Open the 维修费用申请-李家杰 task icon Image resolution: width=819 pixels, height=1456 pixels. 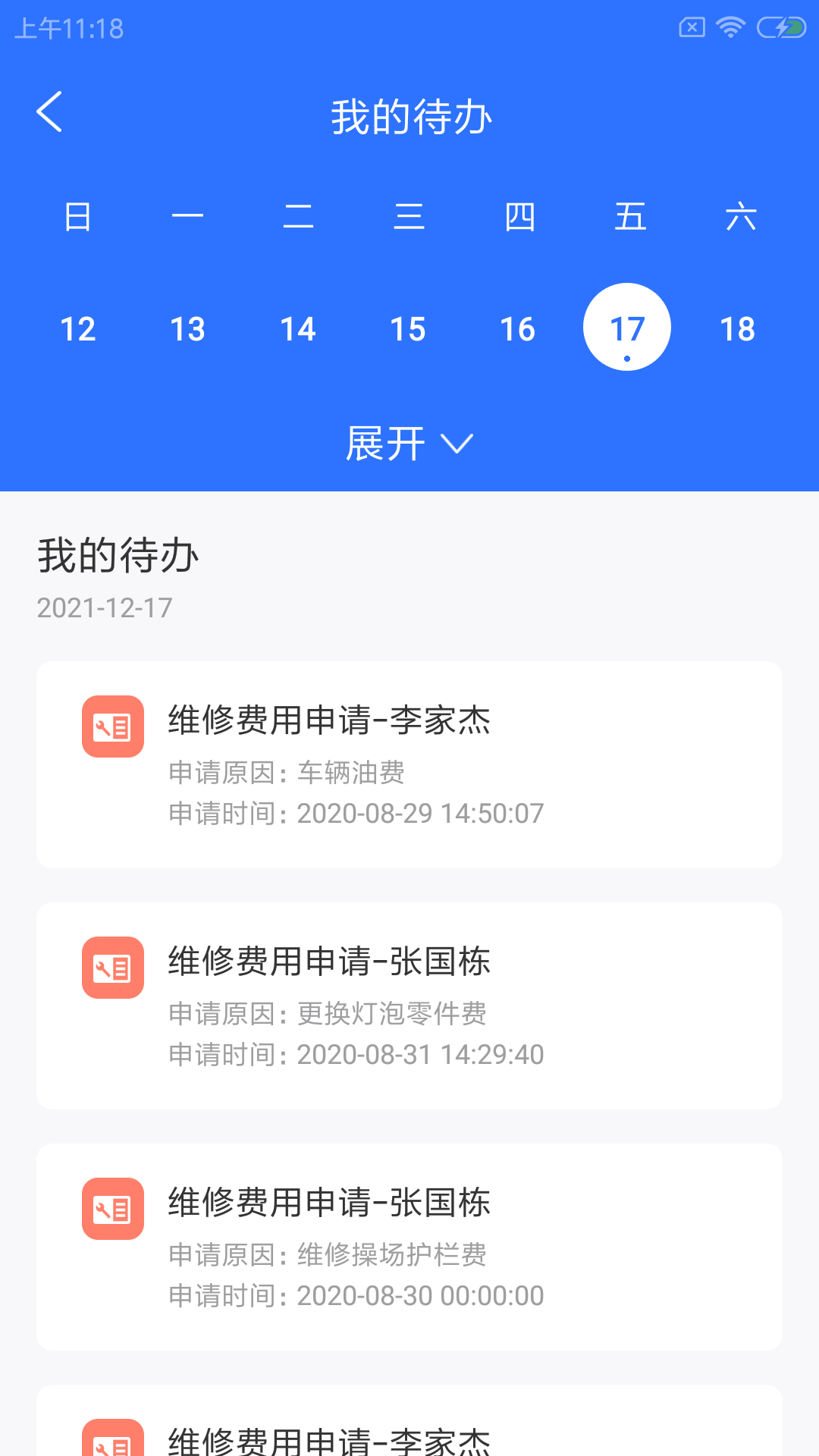pos(111,726)
